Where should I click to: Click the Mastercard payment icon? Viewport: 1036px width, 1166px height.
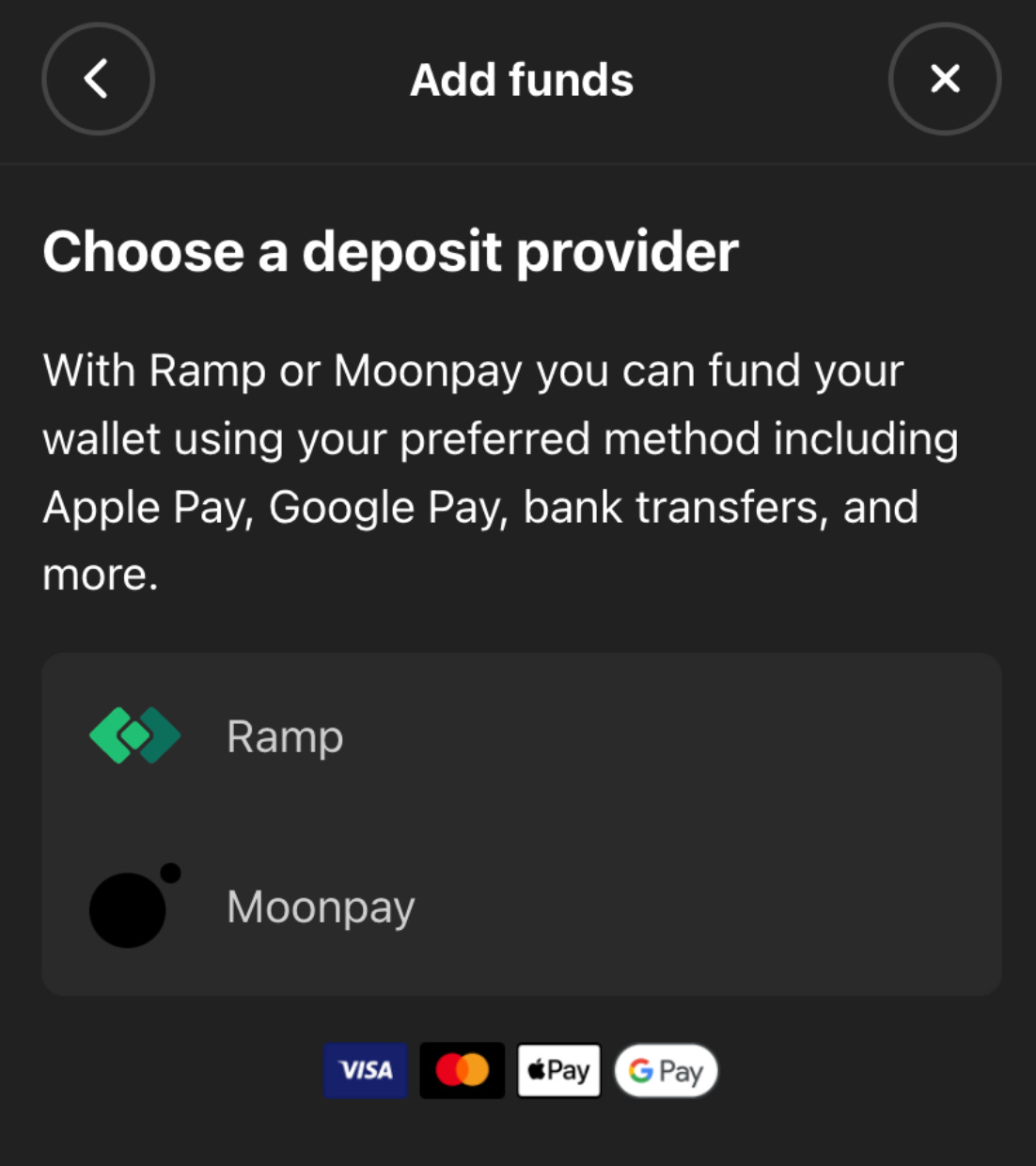click(462, 1070)
